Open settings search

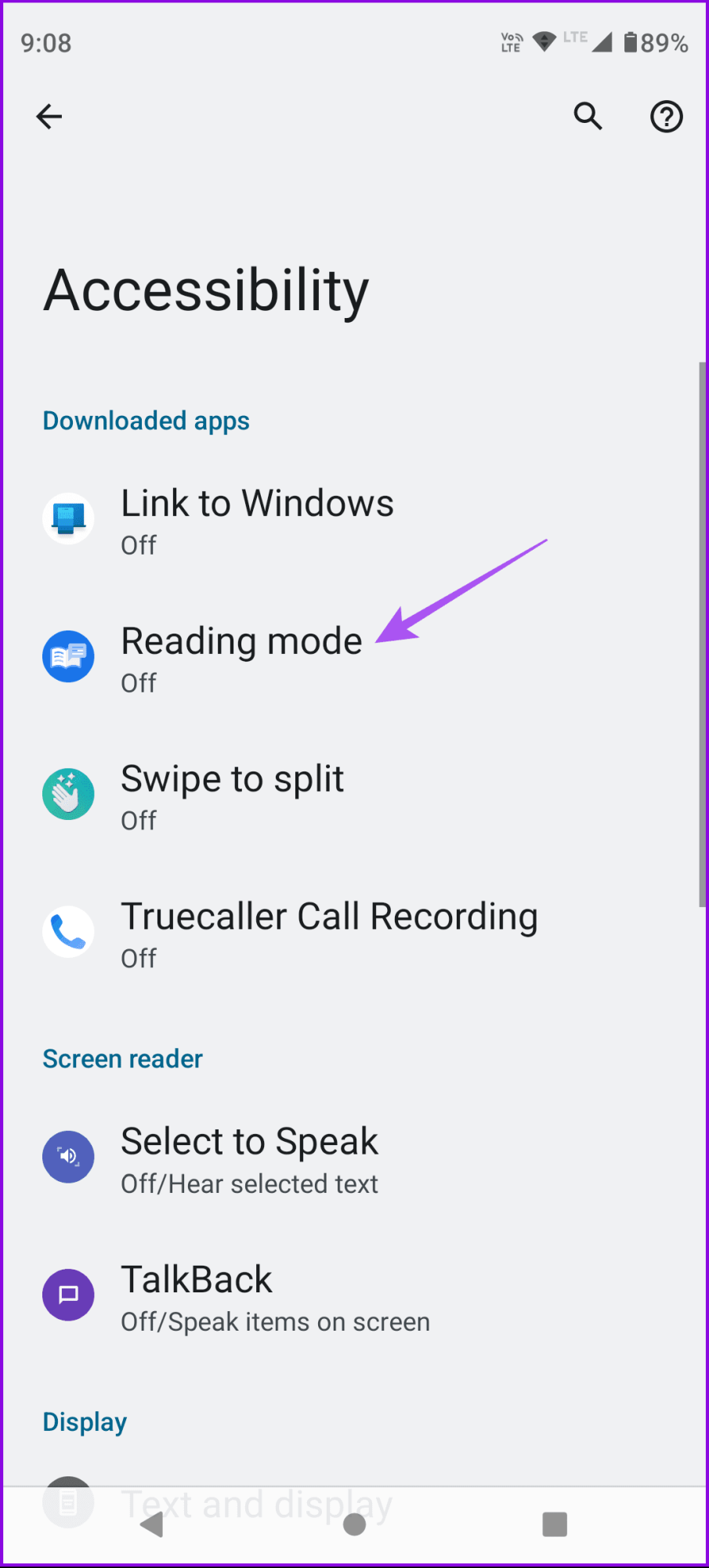[588, 117]
